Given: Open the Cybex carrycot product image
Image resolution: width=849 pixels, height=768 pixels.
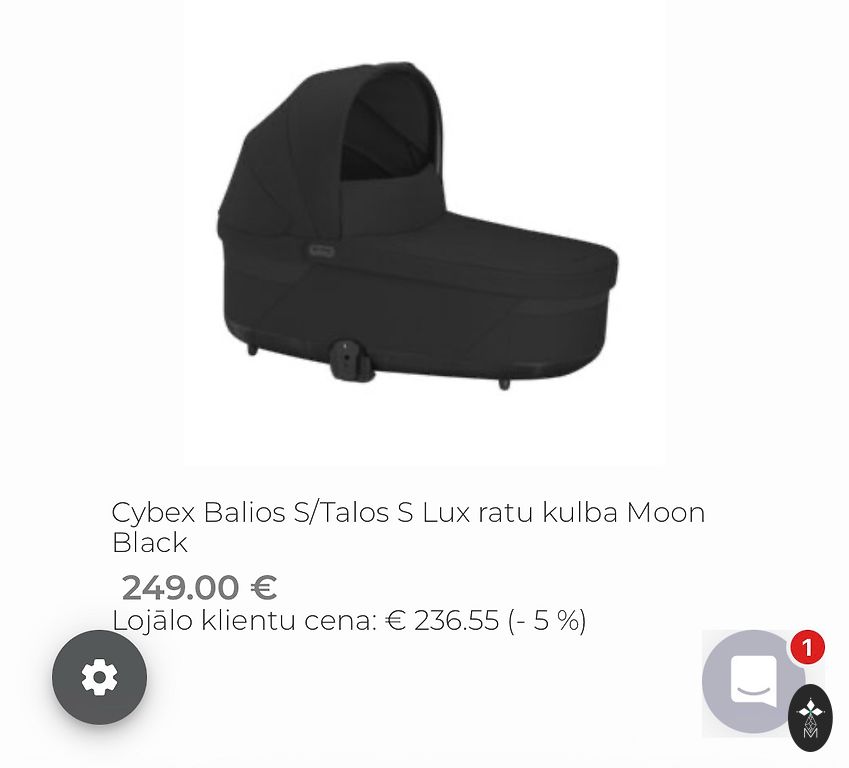Looking at the screenshot, I should (424, 230).
